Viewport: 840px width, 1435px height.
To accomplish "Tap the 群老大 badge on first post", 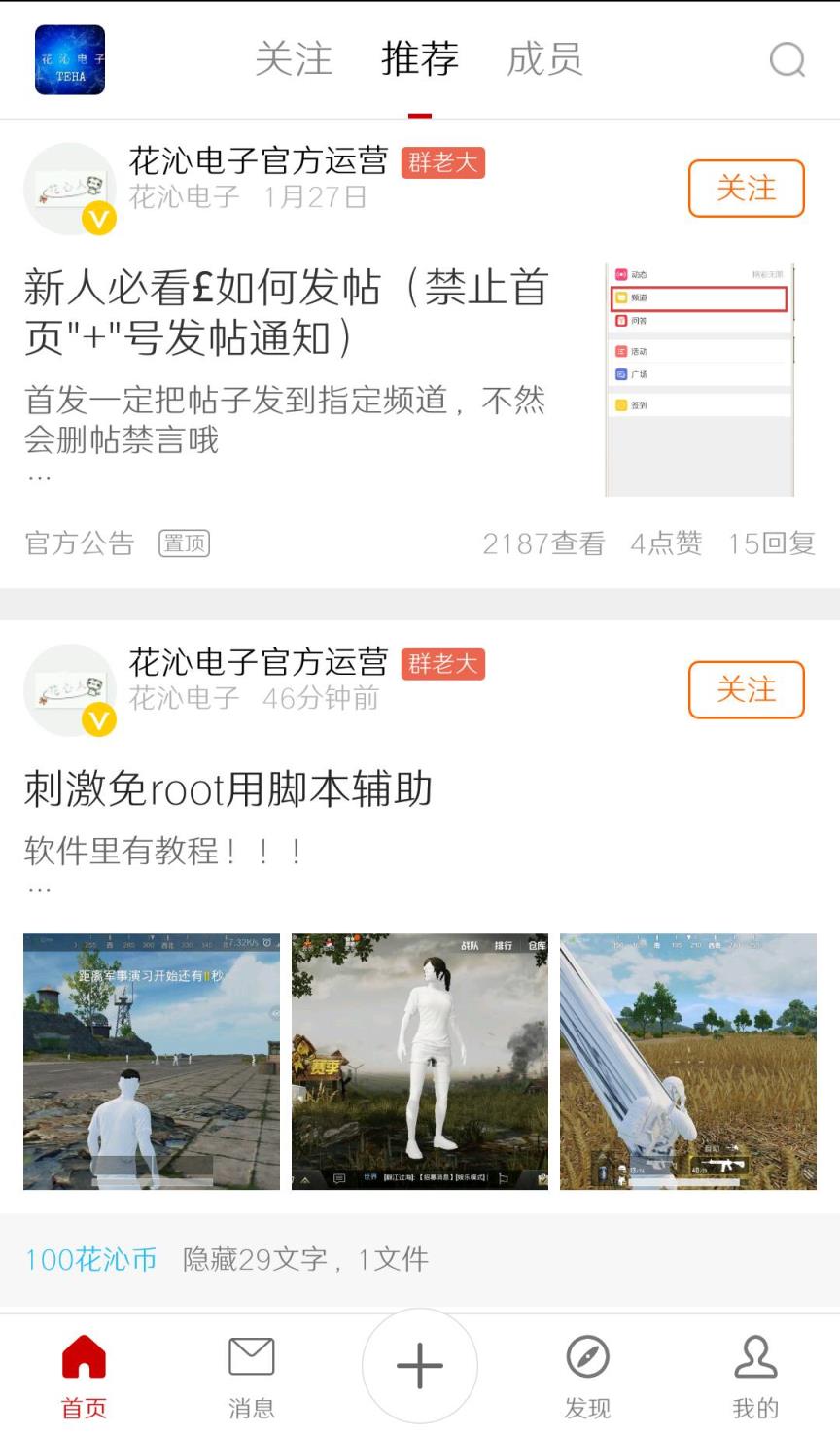I will click(443, 164).
